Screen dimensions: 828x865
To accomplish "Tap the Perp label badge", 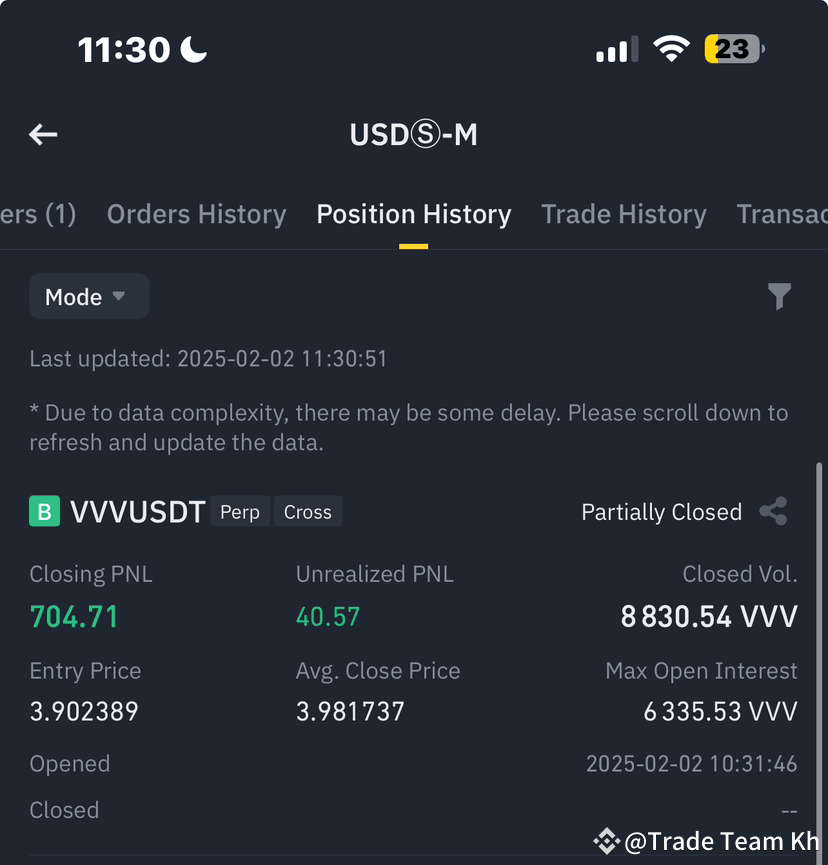I will [x=240, y=511].
